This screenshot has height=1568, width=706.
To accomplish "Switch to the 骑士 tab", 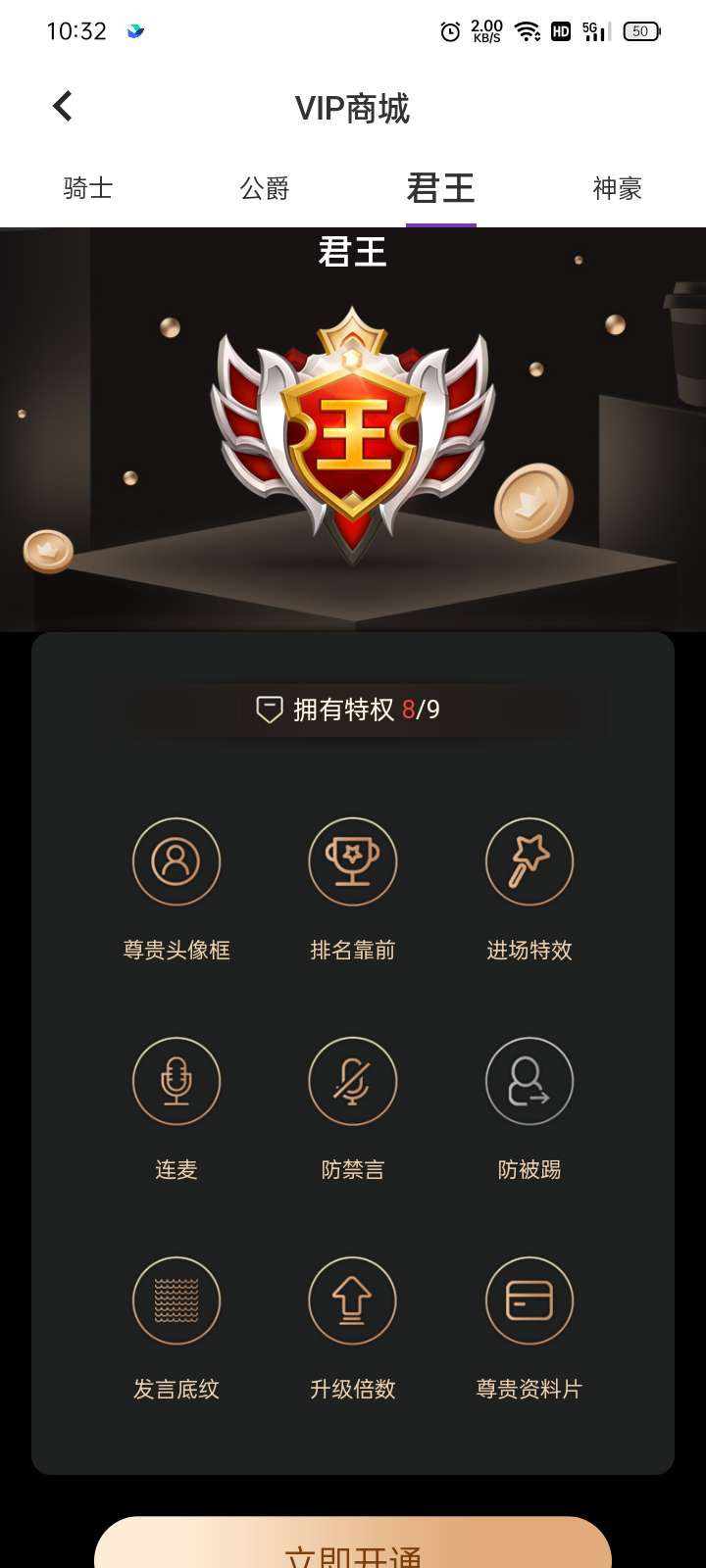I will click(x=88, y=188).
